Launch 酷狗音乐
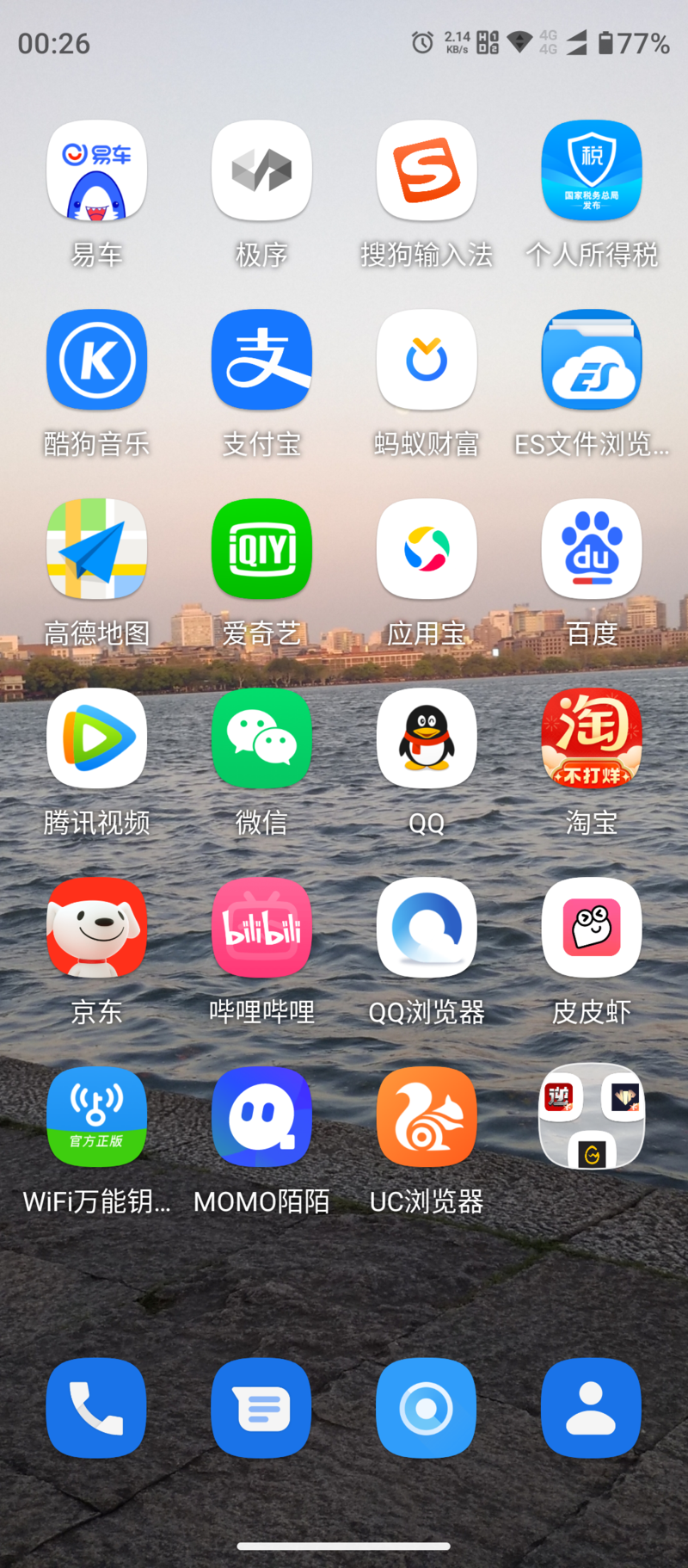This screenshot has width=688, height=1568. point(96,360)
